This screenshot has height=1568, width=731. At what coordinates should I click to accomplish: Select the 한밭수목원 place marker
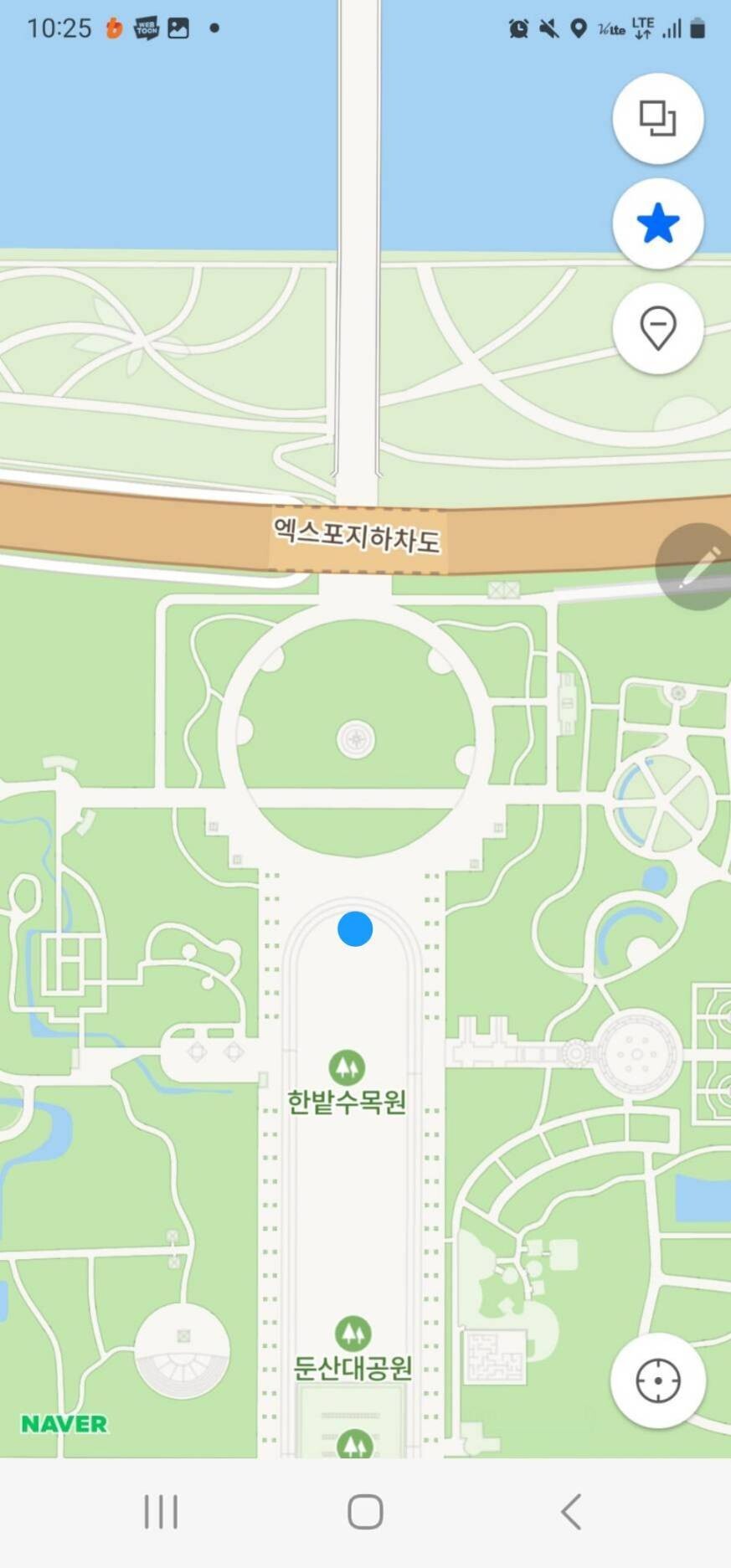[347, 1068]
